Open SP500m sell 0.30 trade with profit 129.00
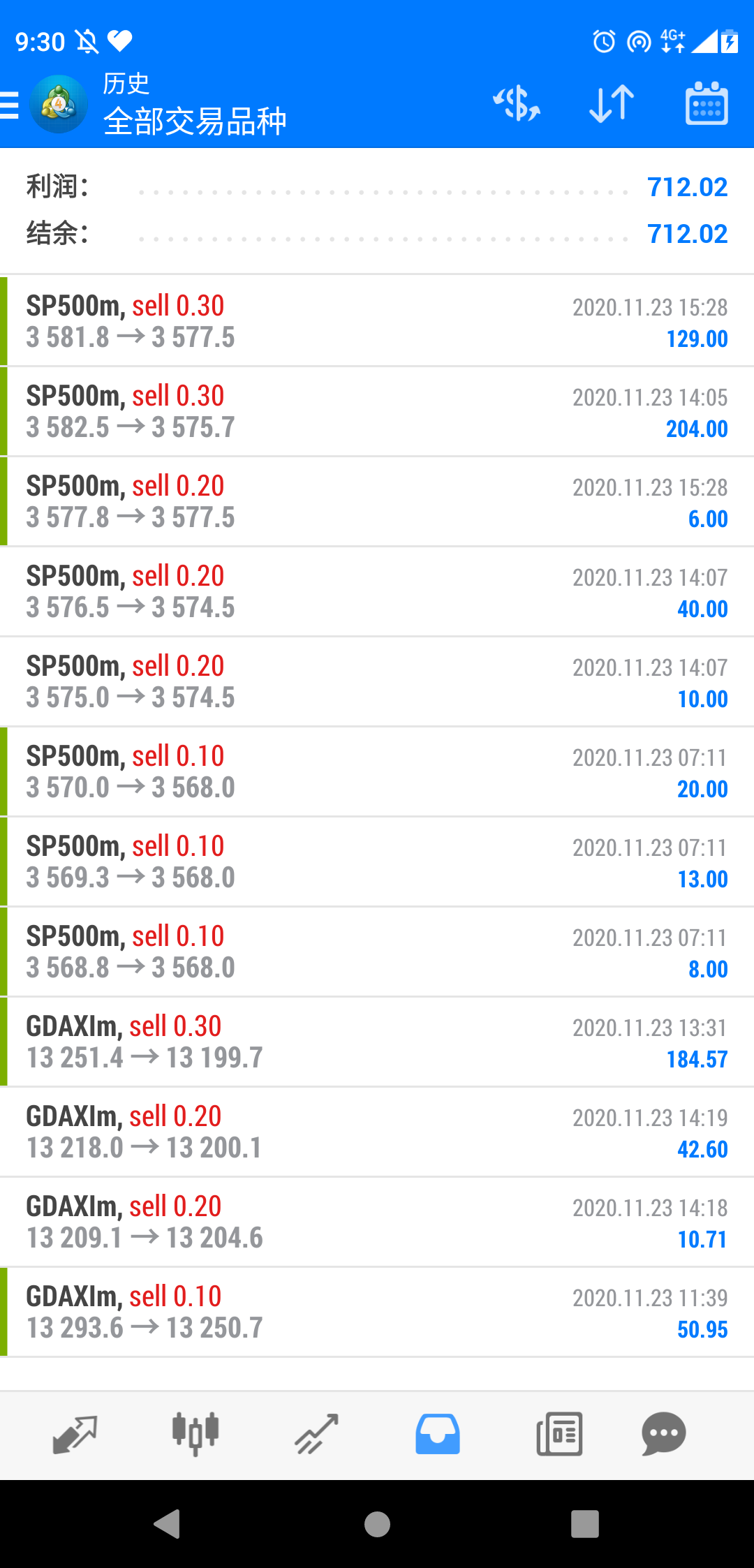The width and height of the screenshot is (754, 1568). 377,321
